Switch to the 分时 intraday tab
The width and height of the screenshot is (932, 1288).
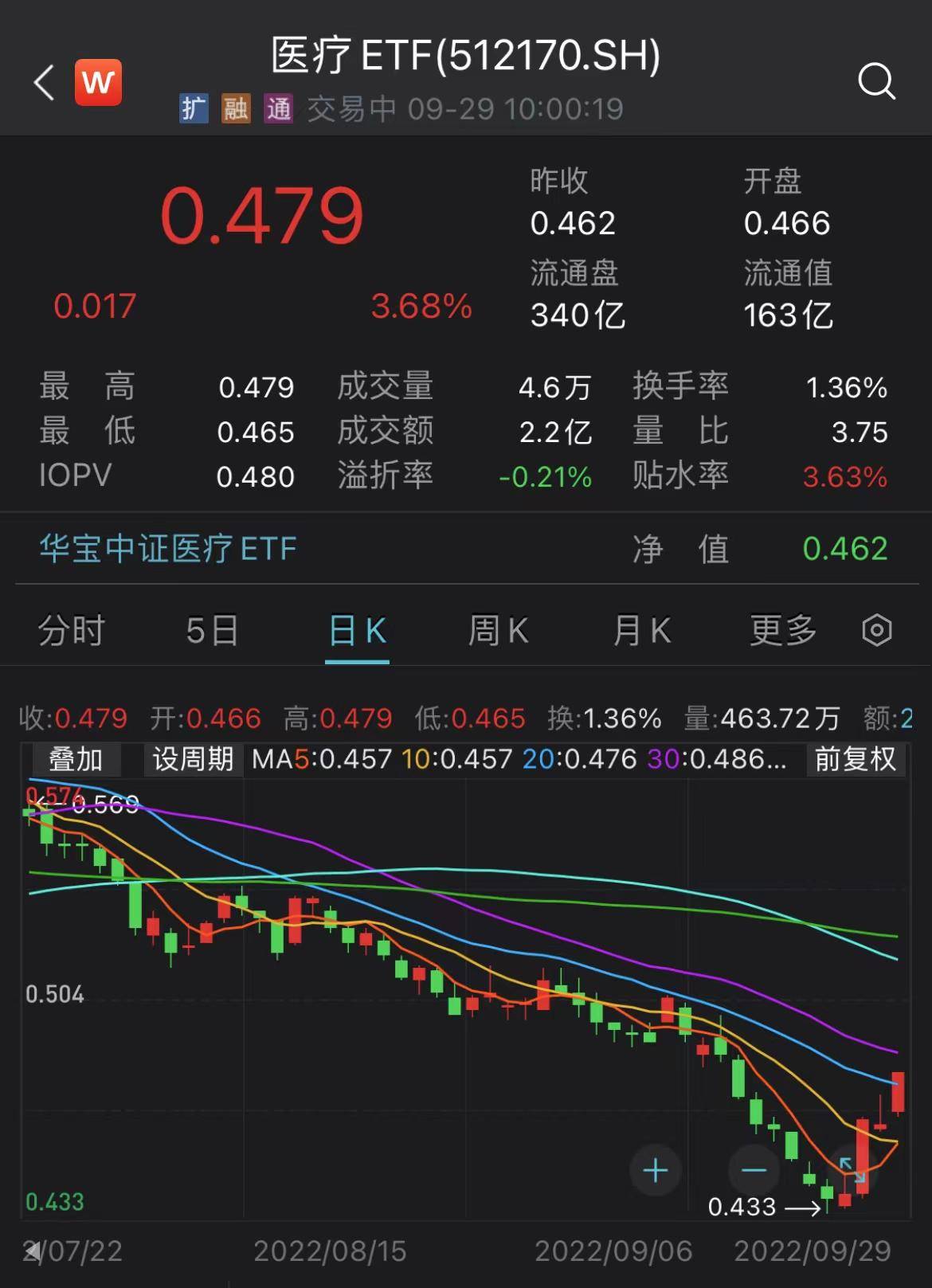pos(71,630)
